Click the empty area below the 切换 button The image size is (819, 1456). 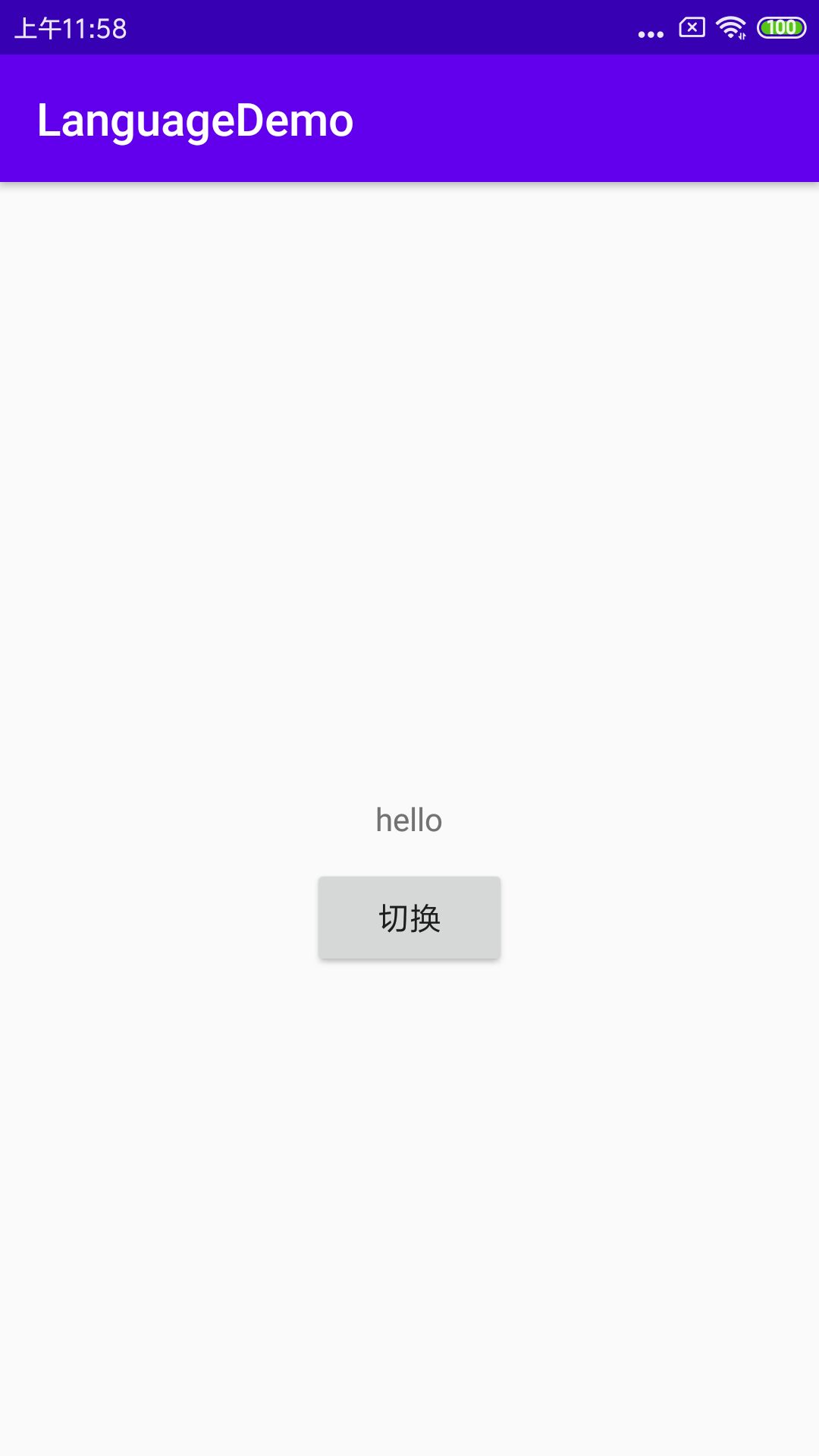coord(409,1137)
